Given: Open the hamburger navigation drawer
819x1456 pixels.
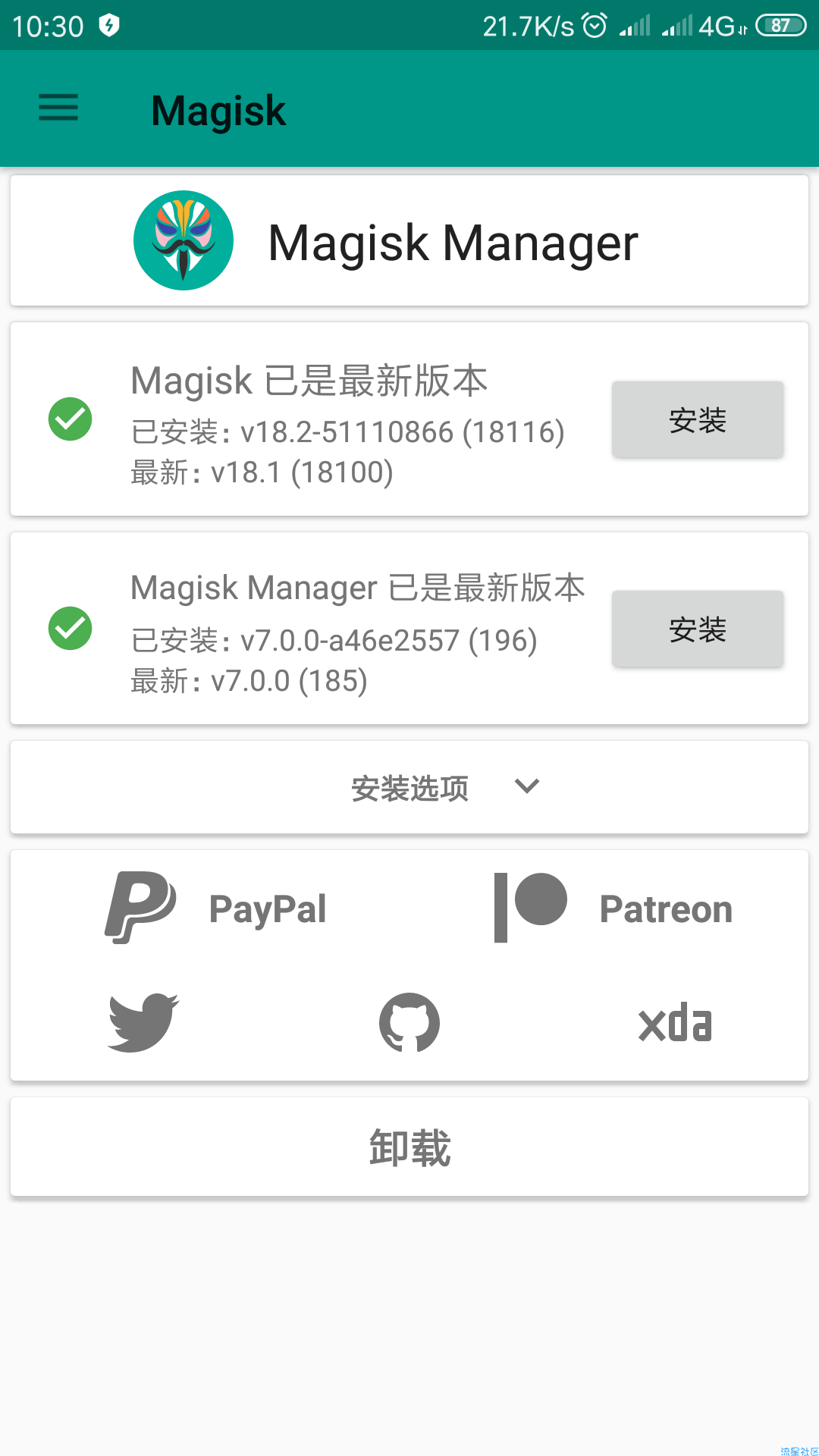Looking at the screenshot, I should click(x=58, y=108).
